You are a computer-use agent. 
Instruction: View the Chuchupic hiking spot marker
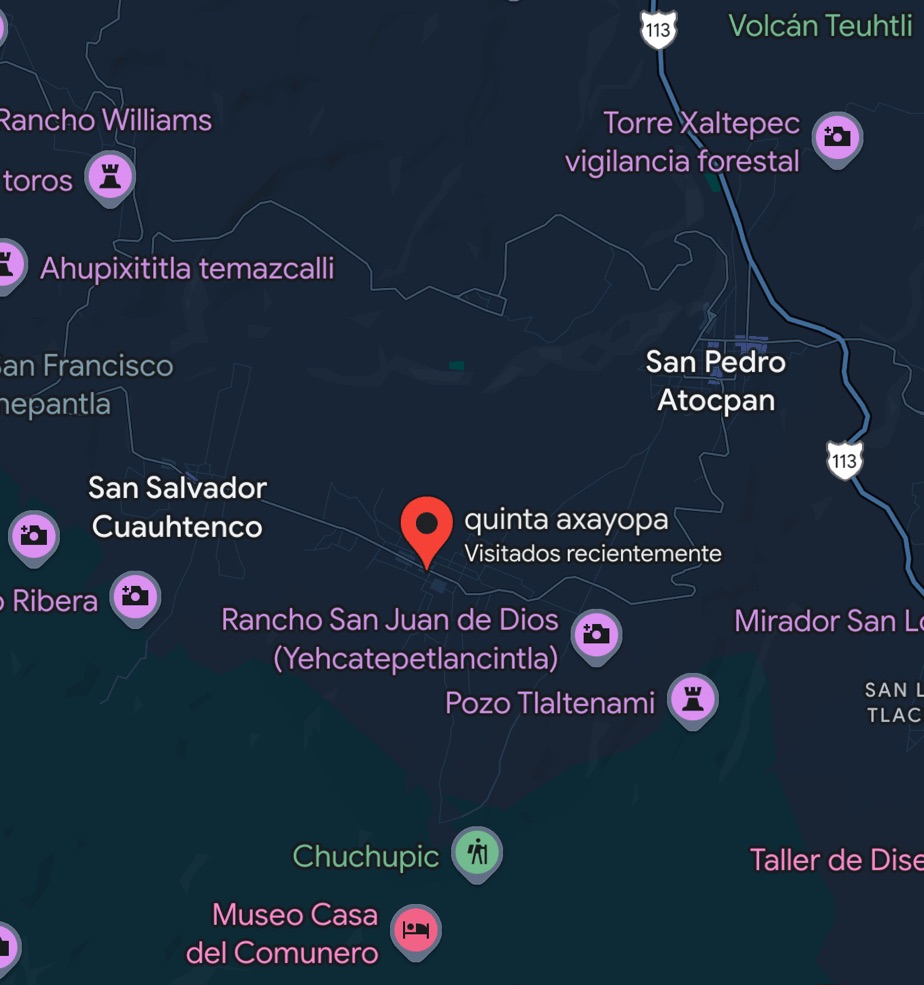(x=477, y=853)
